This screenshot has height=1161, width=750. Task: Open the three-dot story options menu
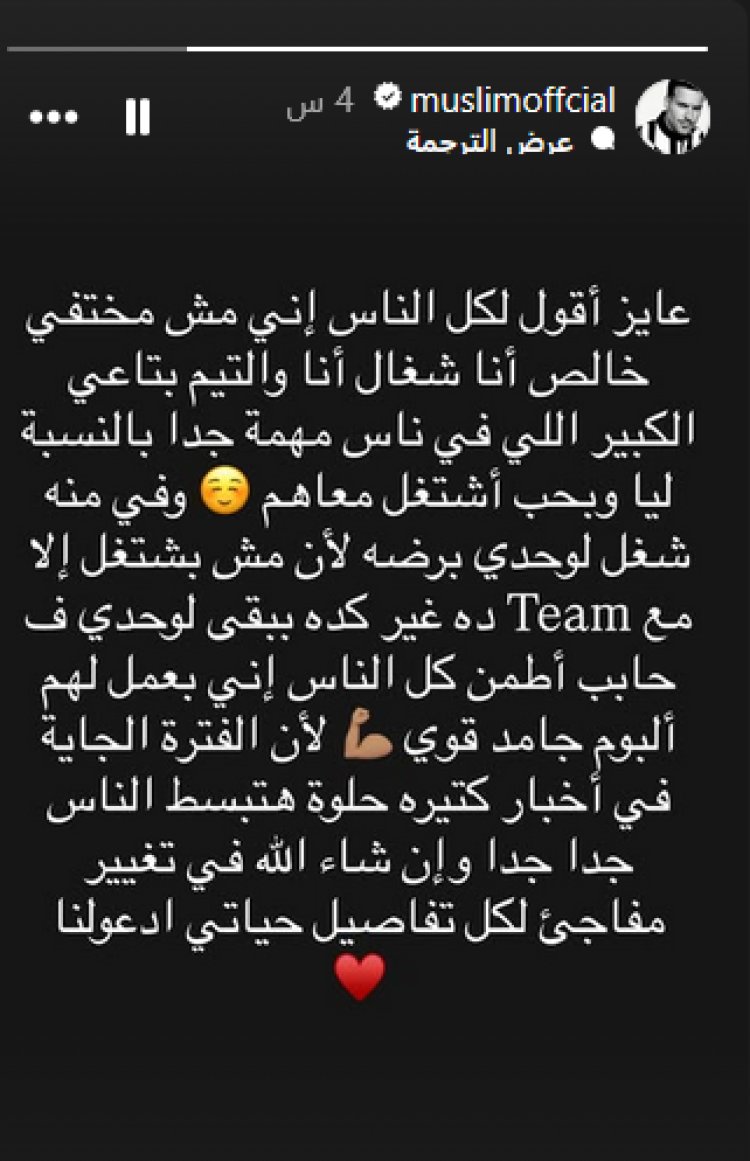(53, 117)
